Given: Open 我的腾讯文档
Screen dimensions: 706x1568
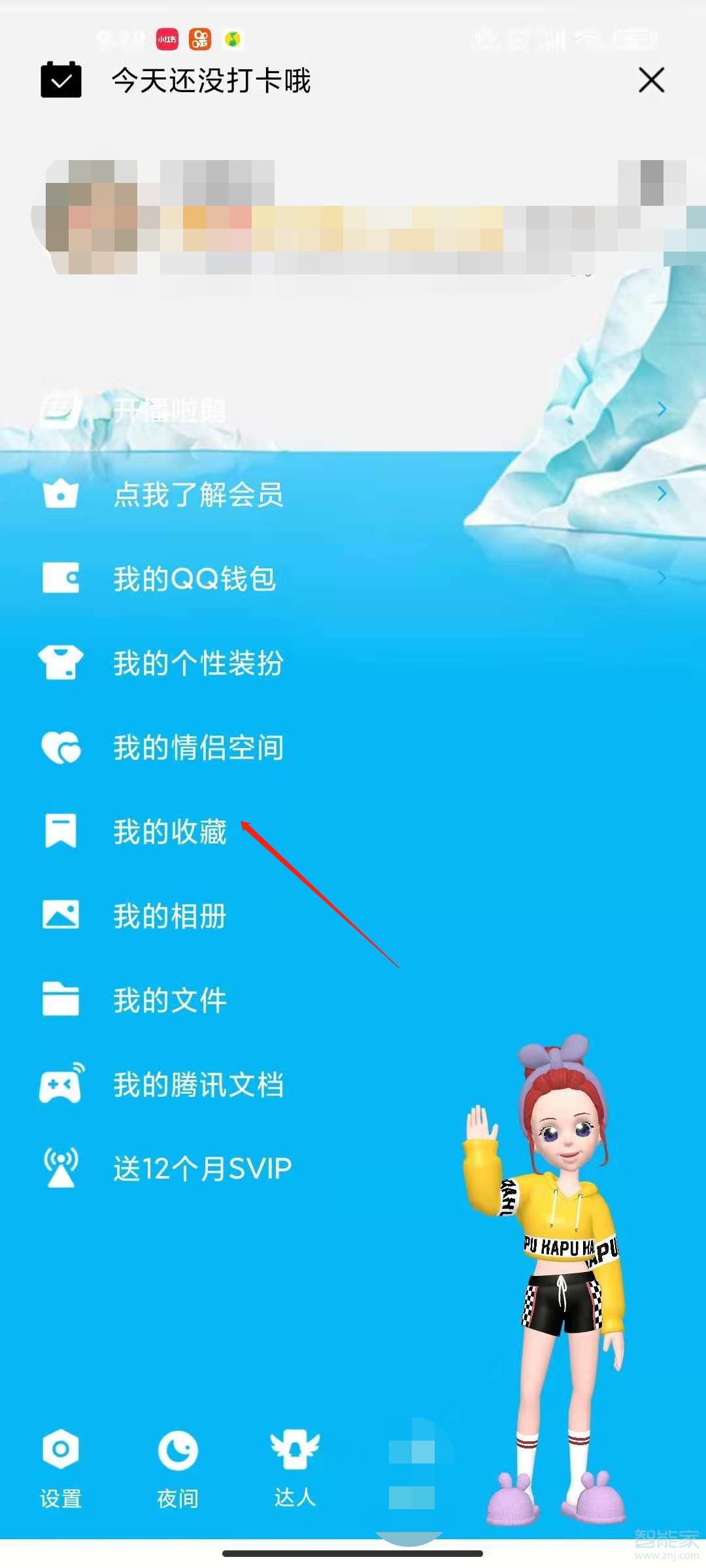Looking at the screenshot, I should click(198, 1085).
